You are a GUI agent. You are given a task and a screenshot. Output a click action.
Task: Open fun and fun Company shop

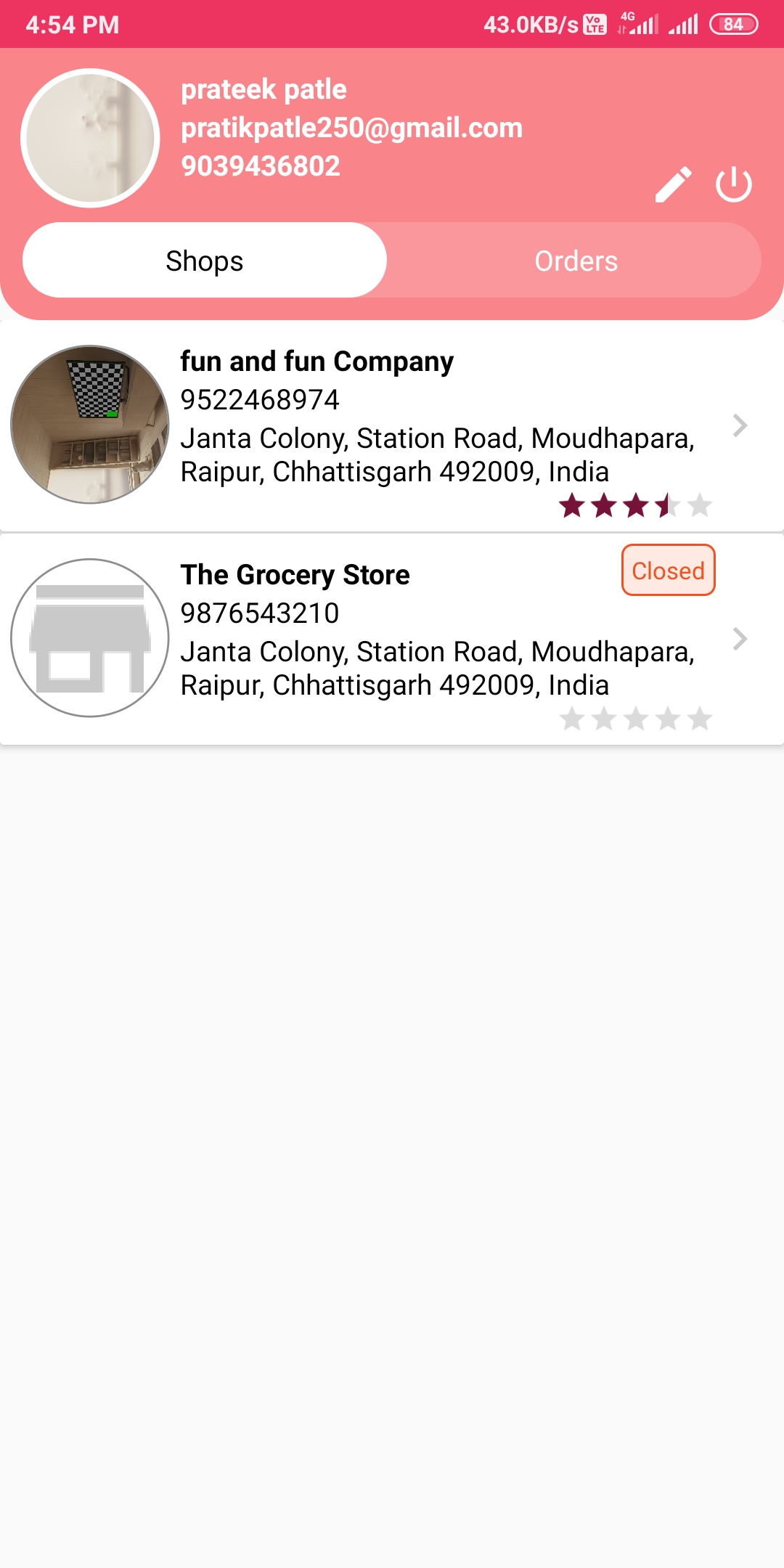pos(392,425)
